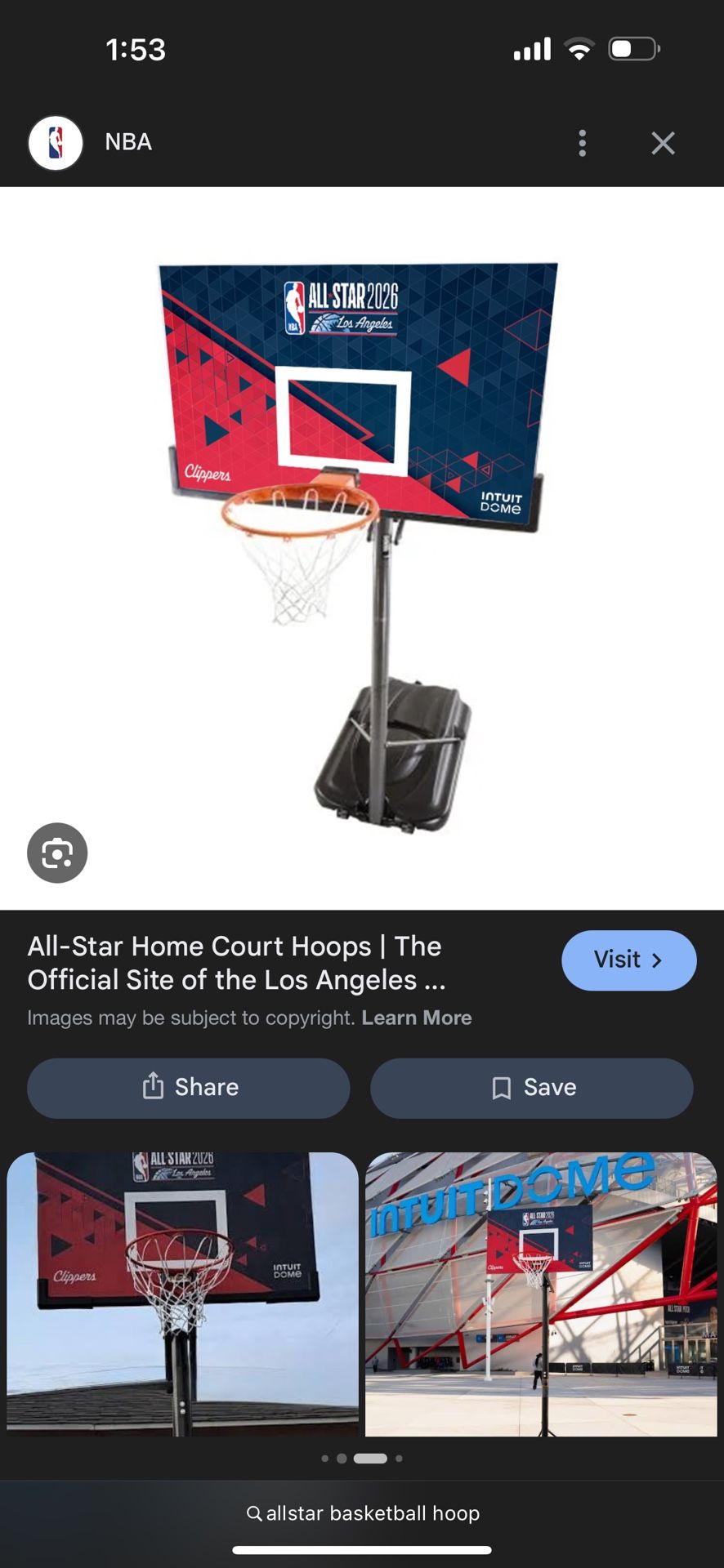Tap the allstar basketball hoop search bar
The image size is (724, 1568).
point(362,1512)
